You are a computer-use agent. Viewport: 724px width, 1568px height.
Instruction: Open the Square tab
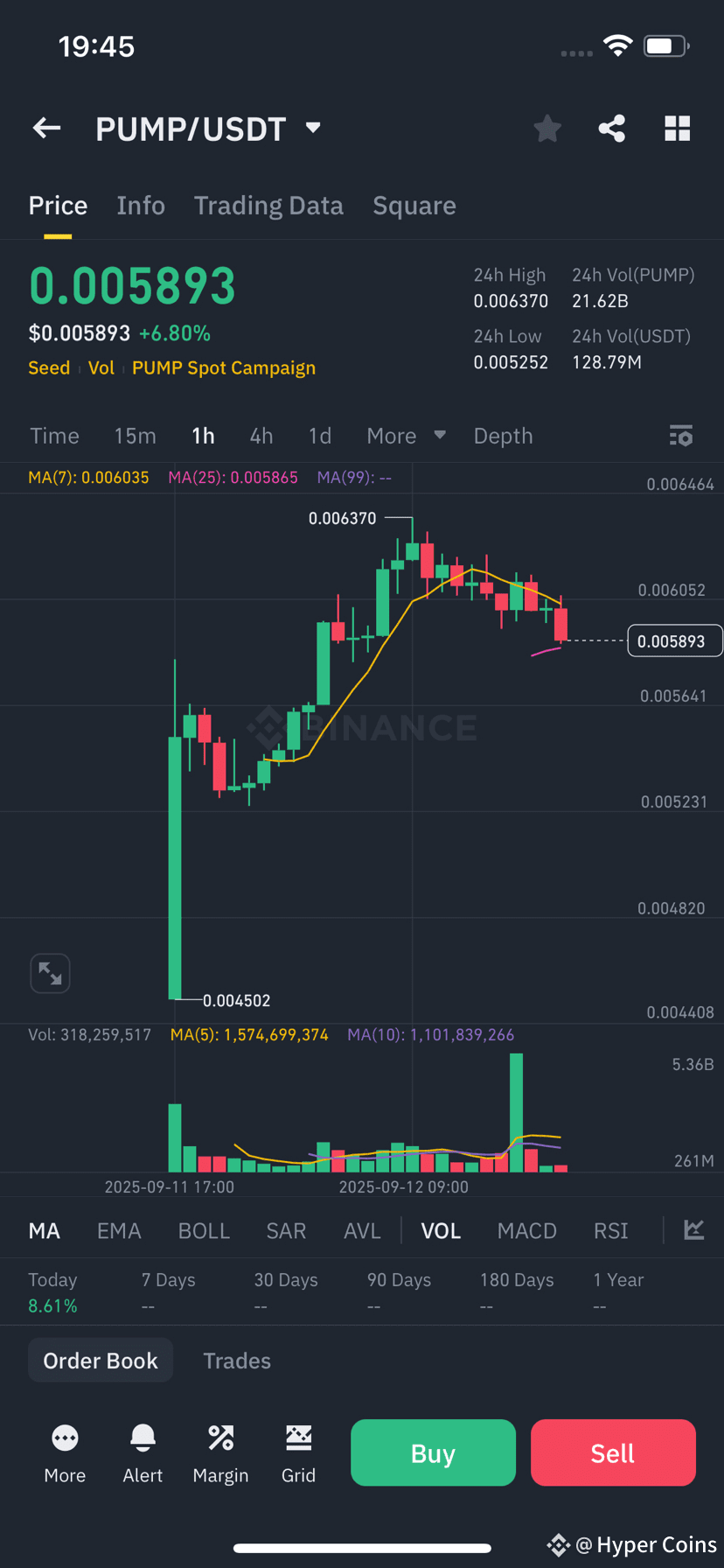(414, 206)
